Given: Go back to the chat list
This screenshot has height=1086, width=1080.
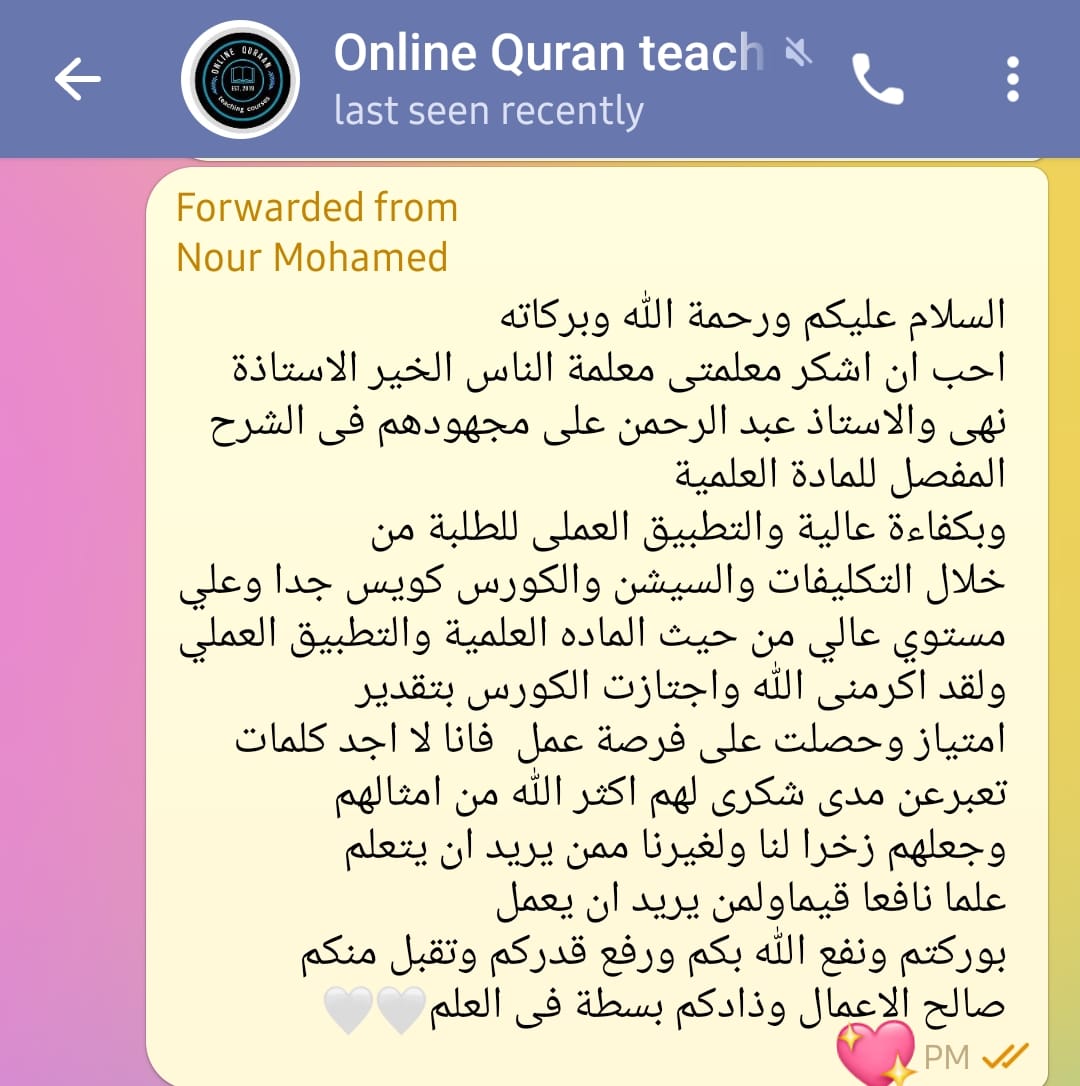Looking at the screenshot, I should 78,79.
